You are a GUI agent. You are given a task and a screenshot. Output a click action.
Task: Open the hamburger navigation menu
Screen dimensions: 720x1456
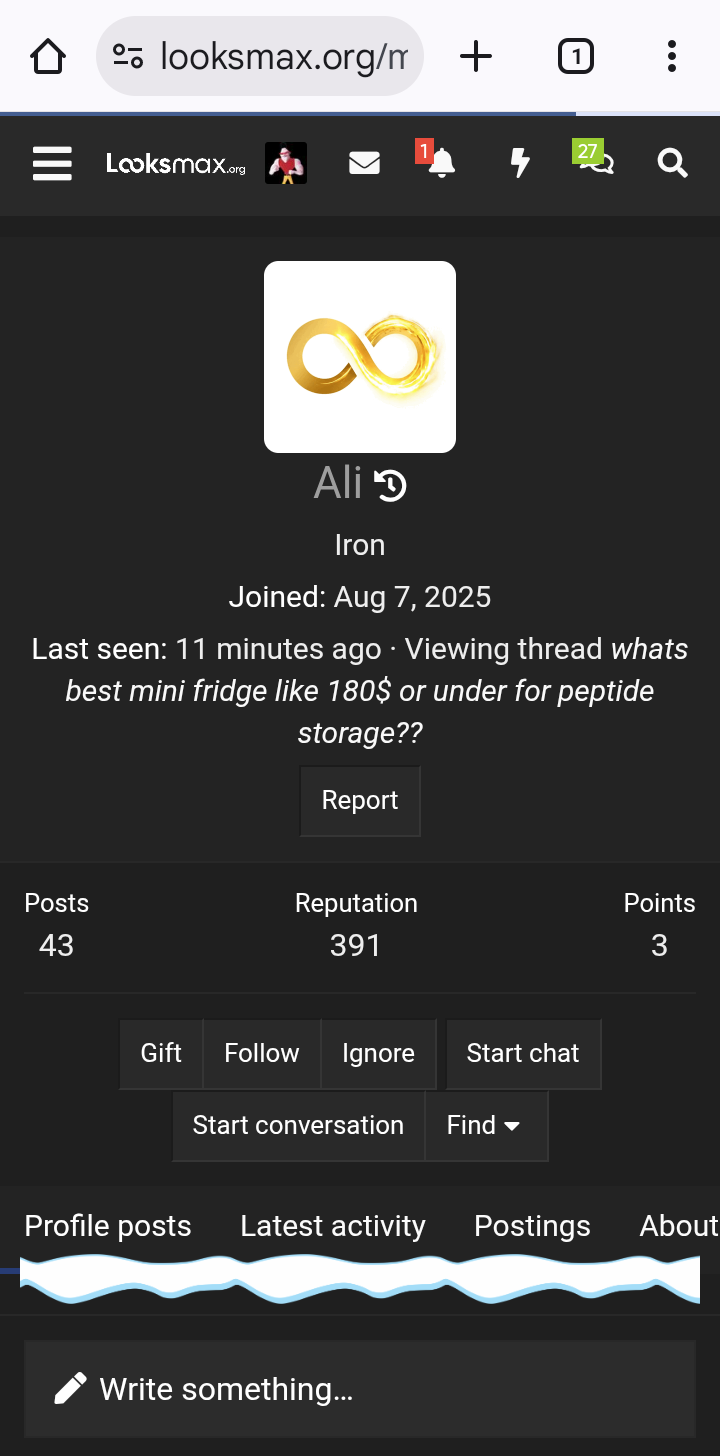click(52, 164)
